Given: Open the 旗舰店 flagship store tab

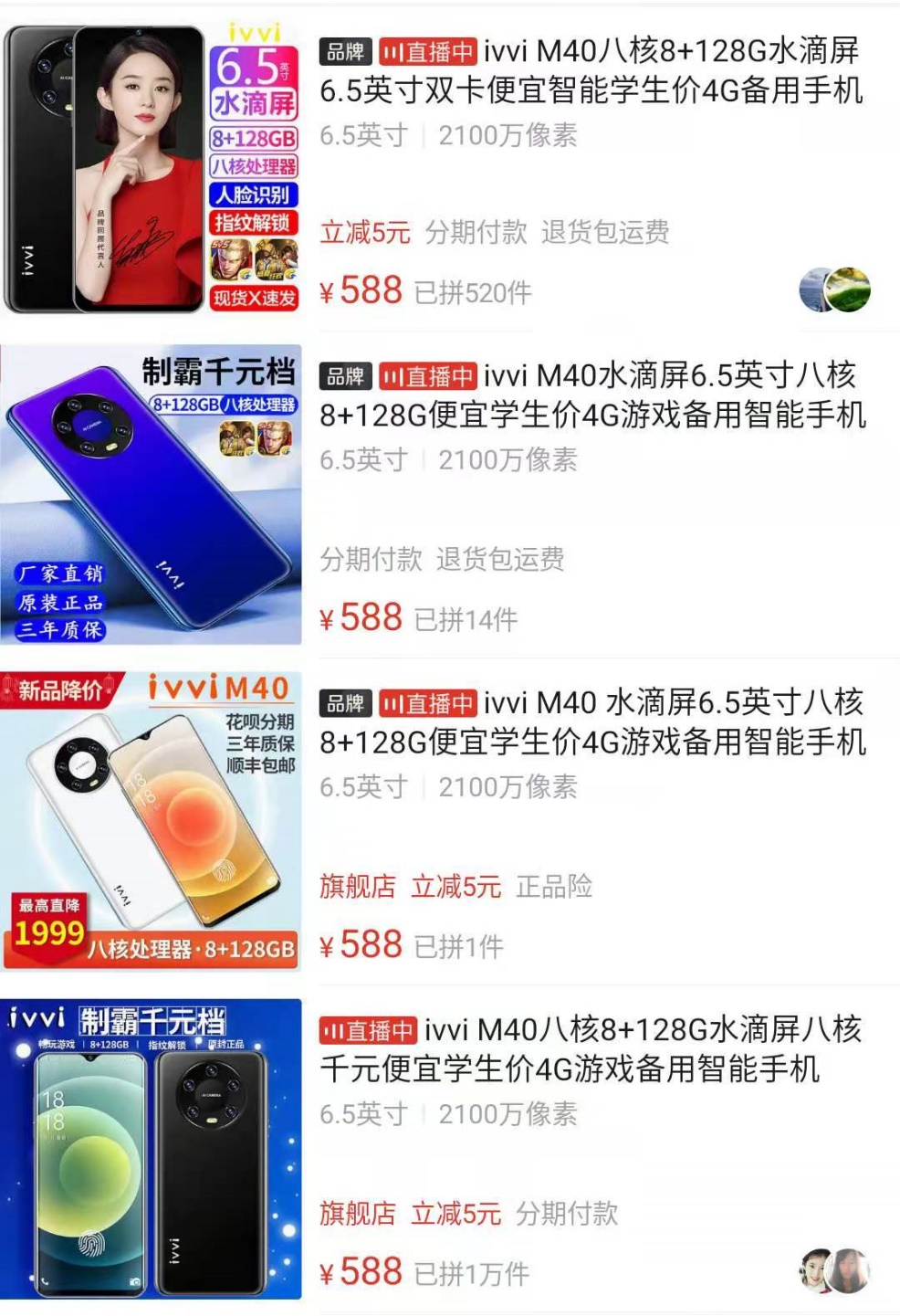Looking at the screenshot, I should 357,887.
